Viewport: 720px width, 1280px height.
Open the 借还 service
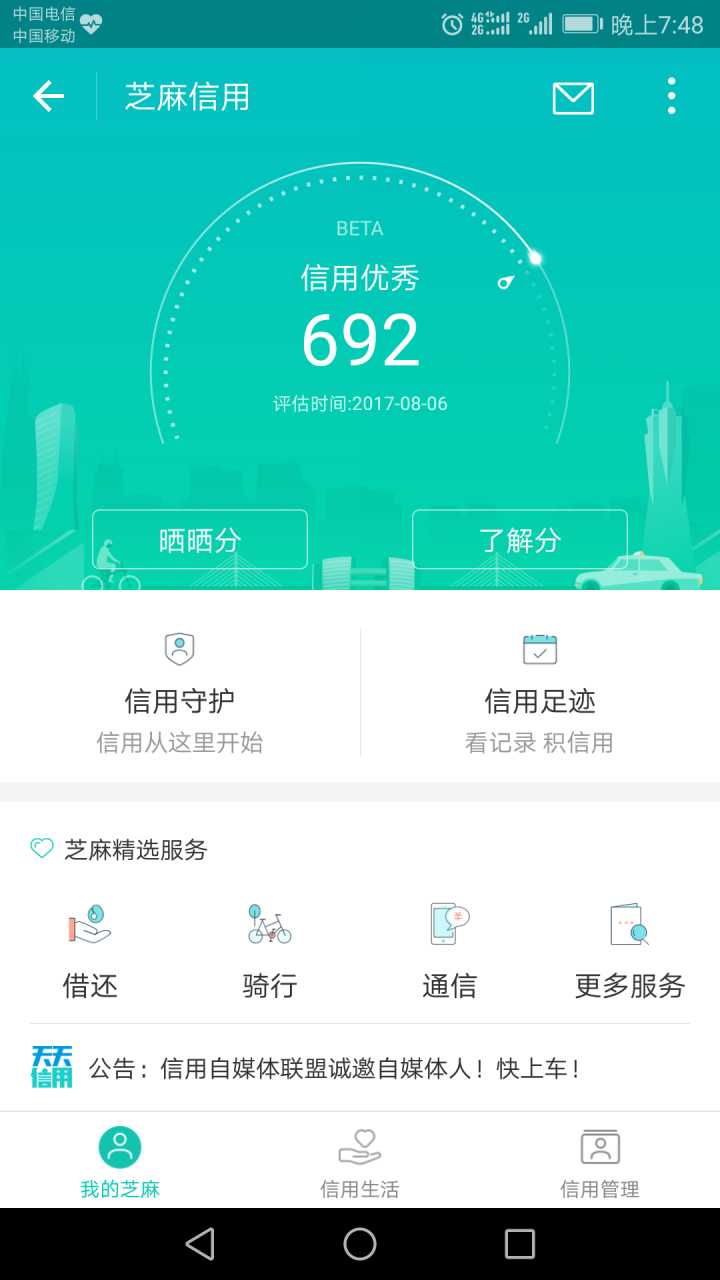[90, 950]
